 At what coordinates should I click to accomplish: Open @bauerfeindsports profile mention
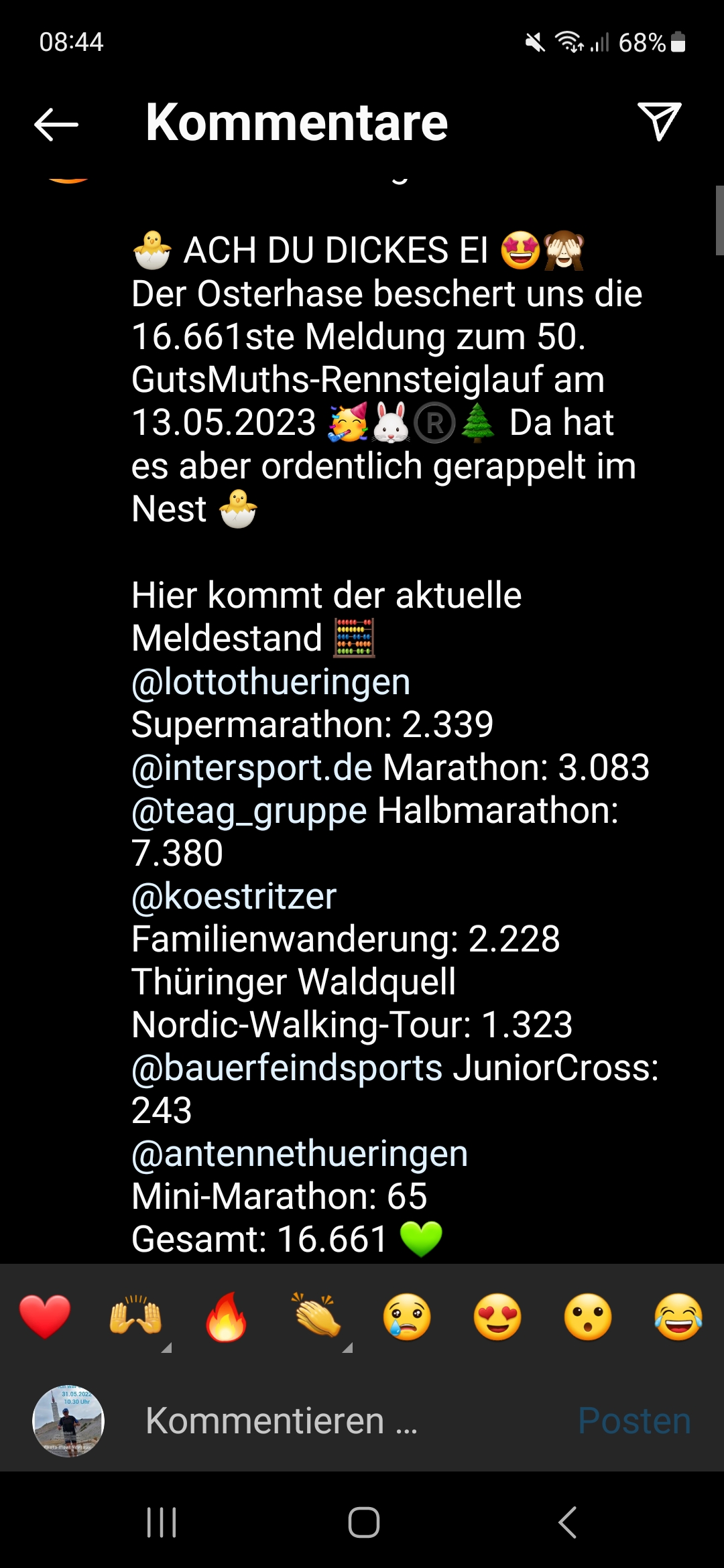(x=287, y=1068)
